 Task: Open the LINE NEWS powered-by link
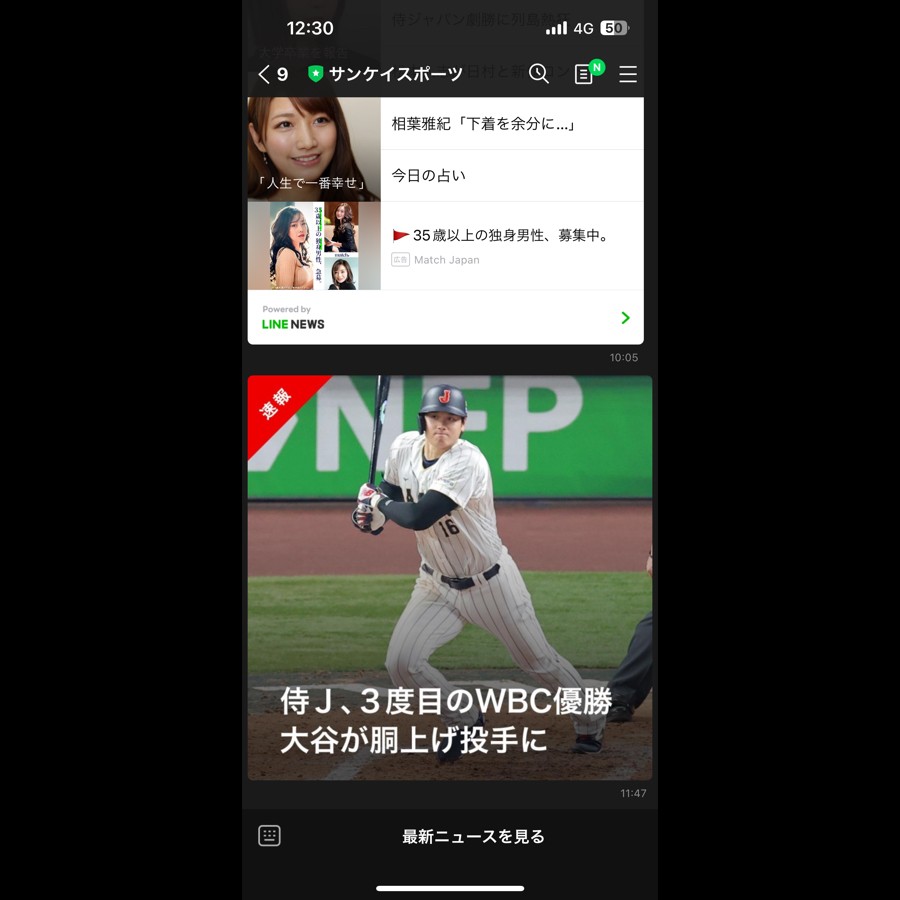[x=445, y=317]
